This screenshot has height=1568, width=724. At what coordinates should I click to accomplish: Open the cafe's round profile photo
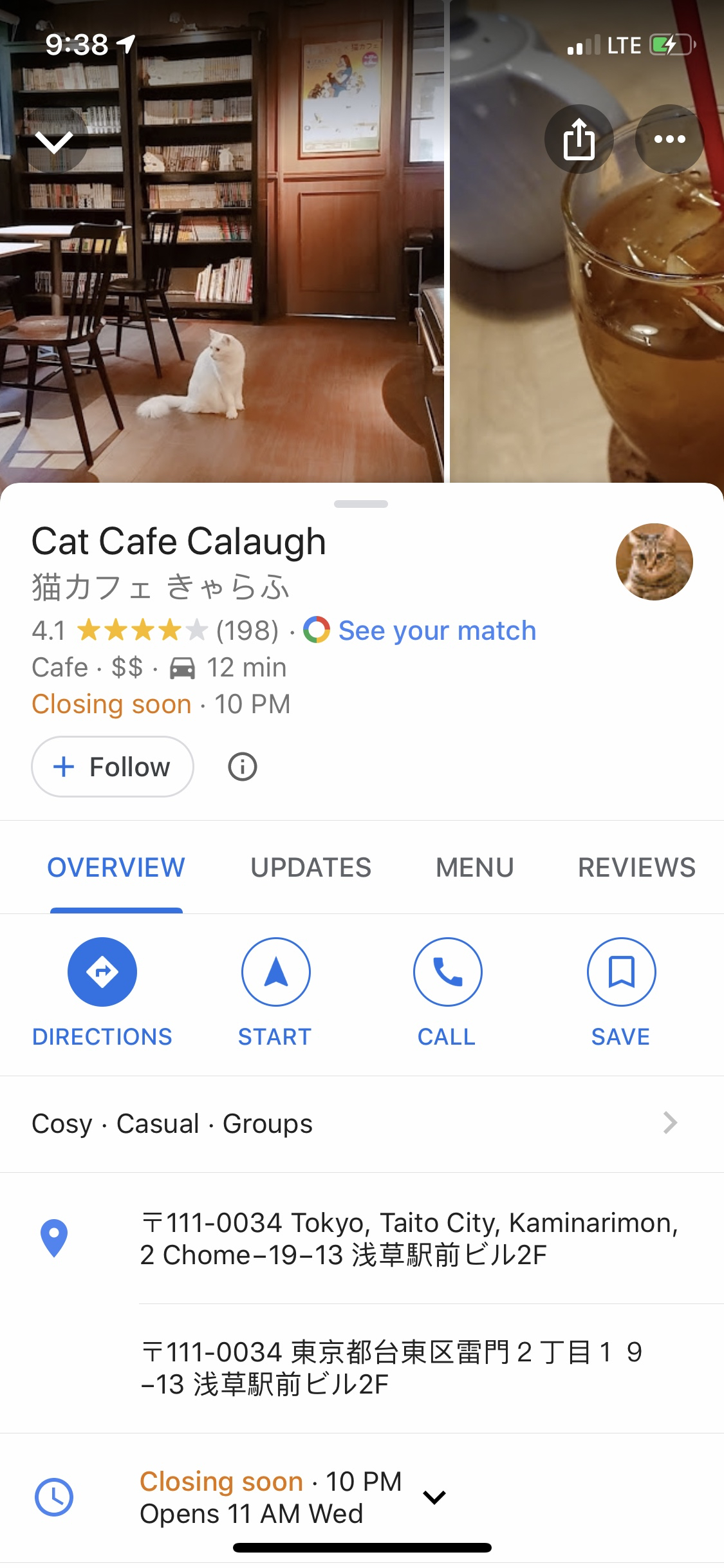click(654, 562)
